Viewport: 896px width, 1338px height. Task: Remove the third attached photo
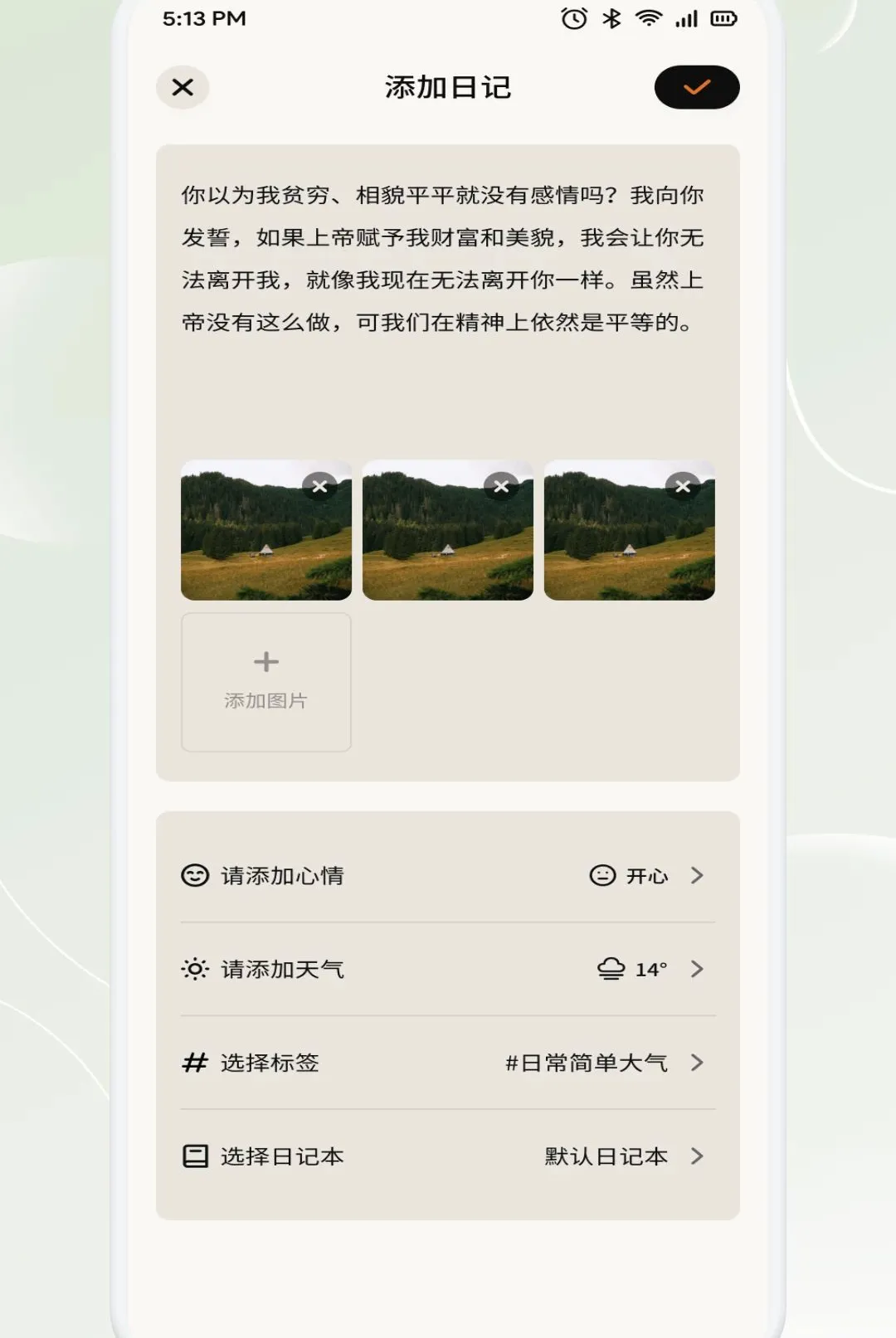[x=683, y=486]
